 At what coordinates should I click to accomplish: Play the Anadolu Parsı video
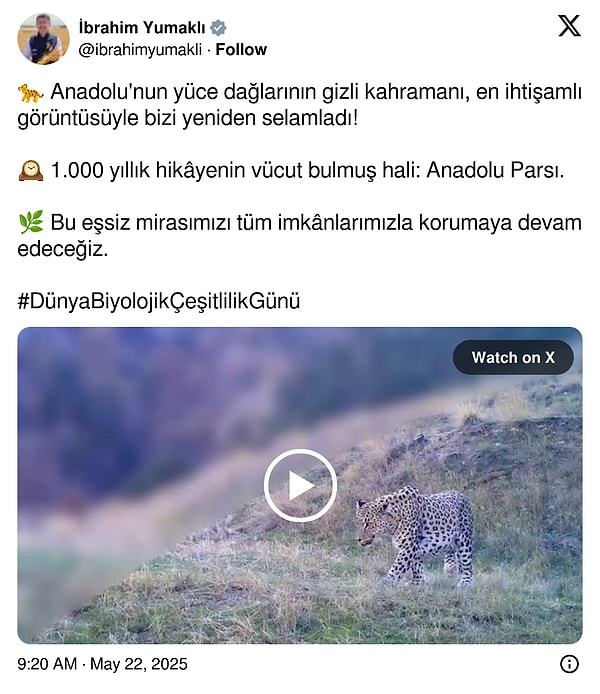click(x=300, y=485)
